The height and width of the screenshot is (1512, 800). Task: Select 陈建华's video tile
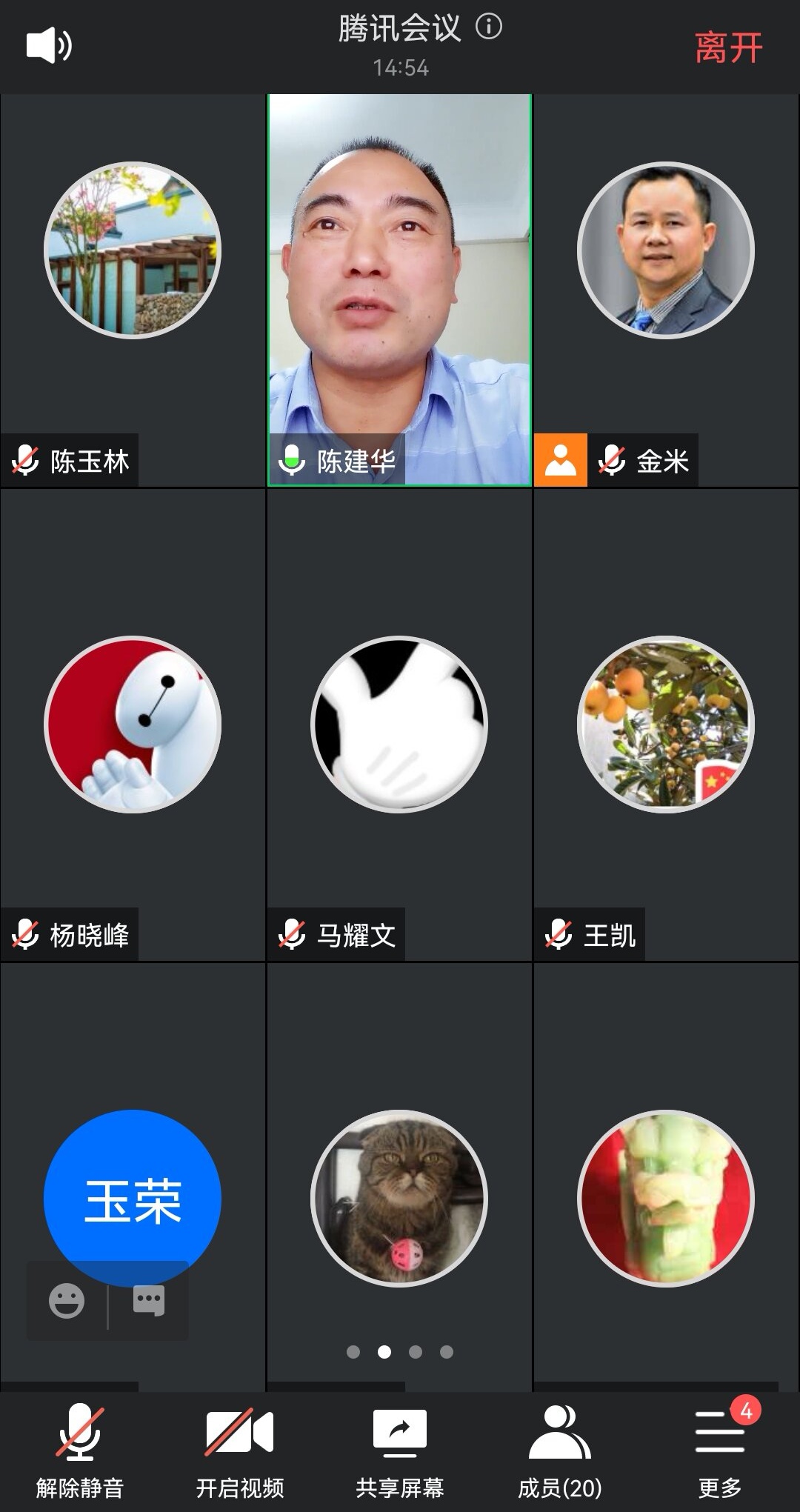399,289
